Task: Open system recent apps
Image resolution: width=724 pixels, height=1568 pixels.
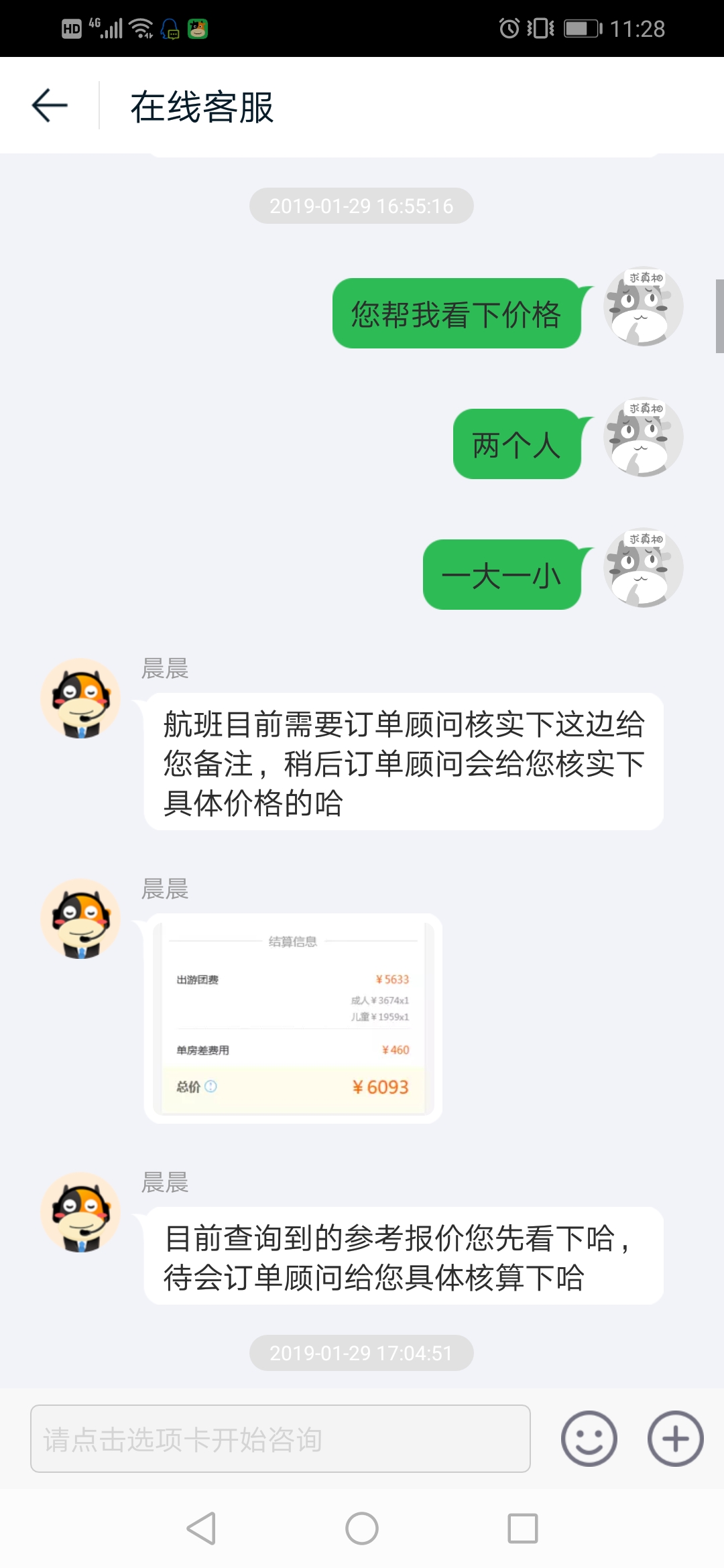Action: click(523, 1528)
